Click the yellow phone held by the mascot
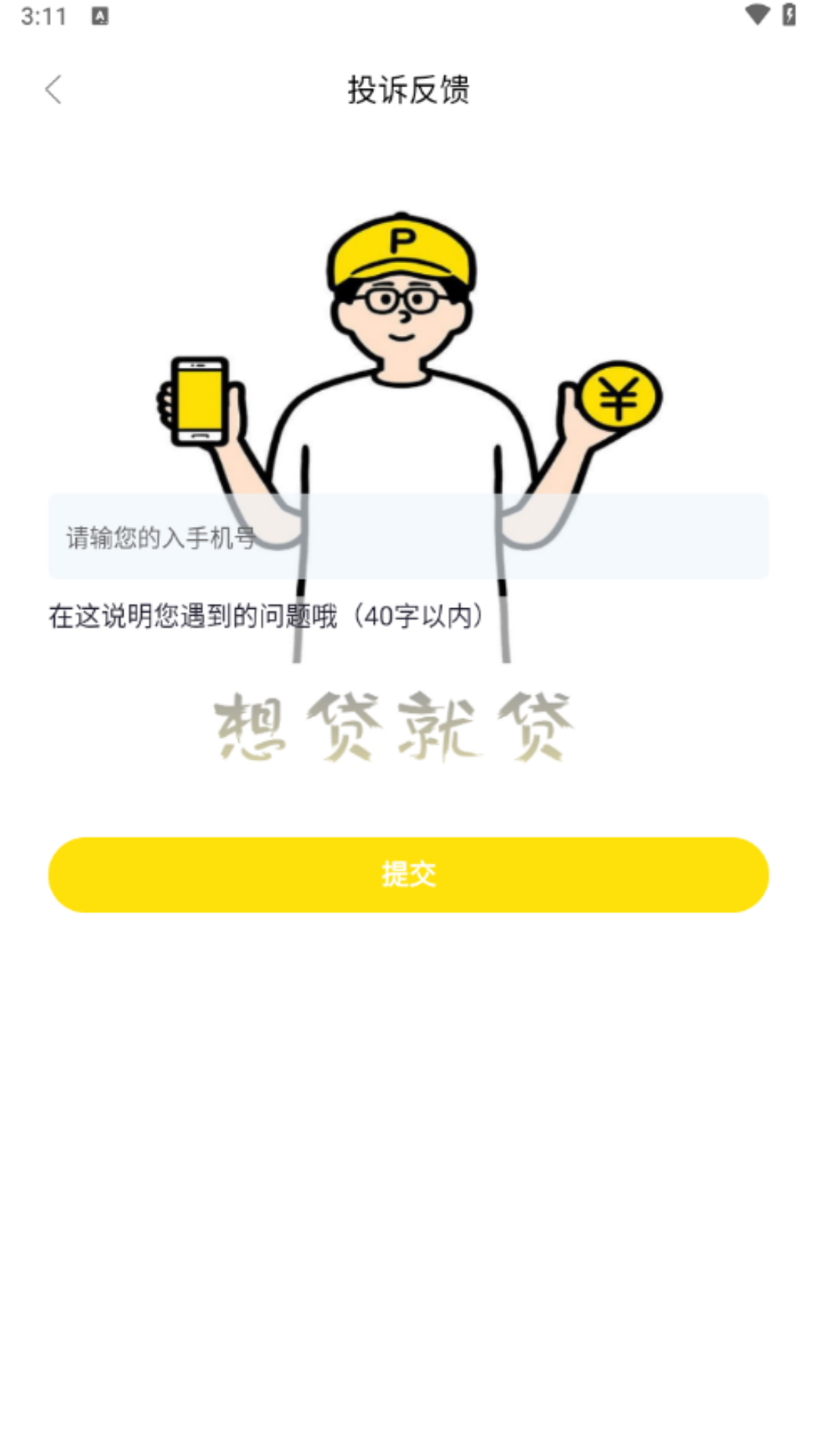Image resolution: width=819 pixels, height=1456 pixels. 199,400
